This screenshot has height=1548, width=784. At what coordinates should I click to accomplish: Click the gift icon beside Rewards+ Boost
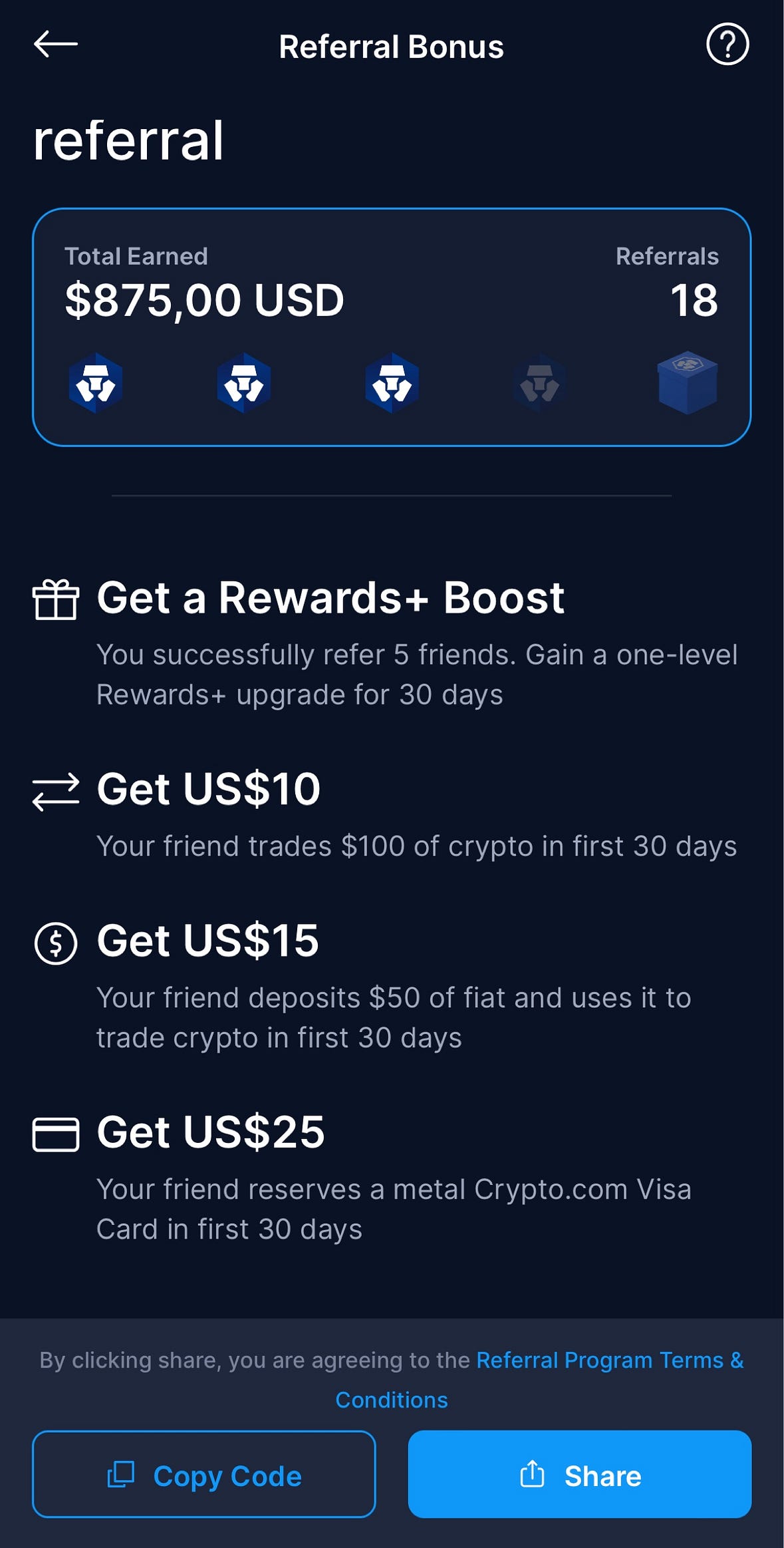57,598
